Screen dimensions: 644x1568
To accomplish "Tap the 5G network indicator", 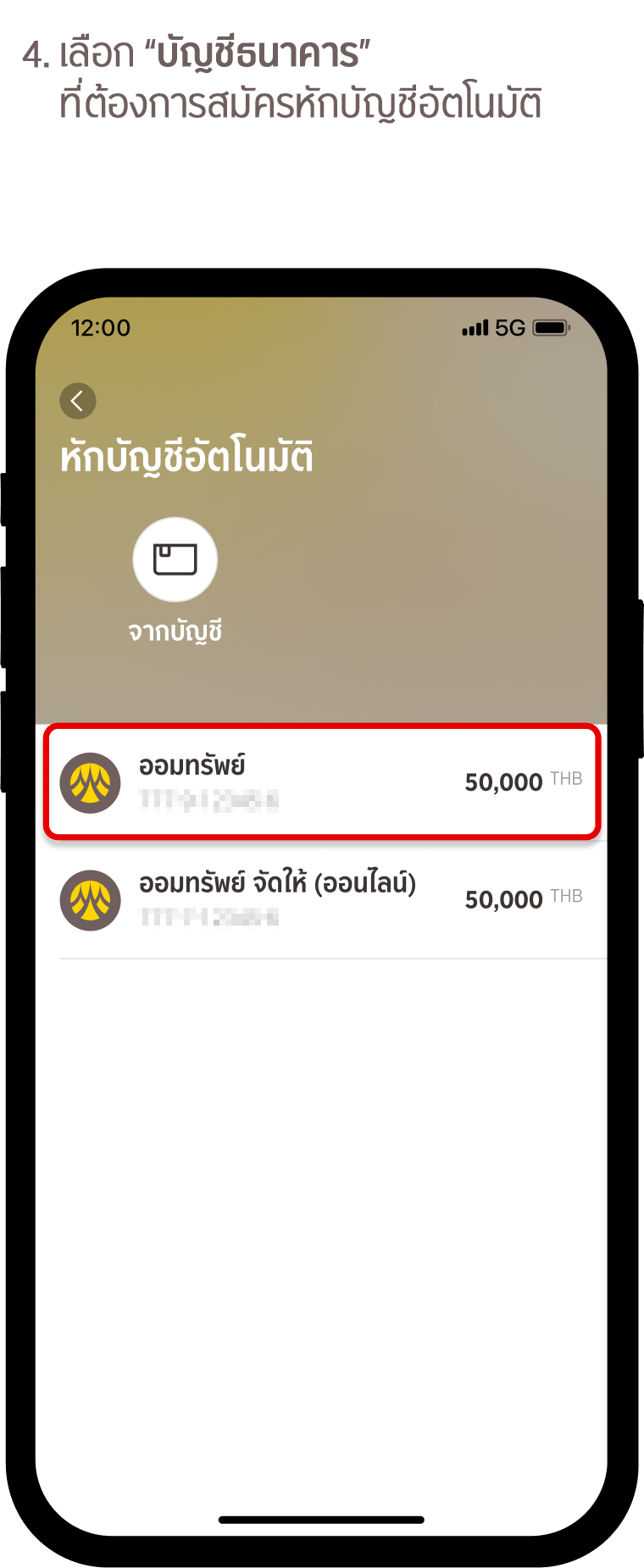I will click(508, 327).
